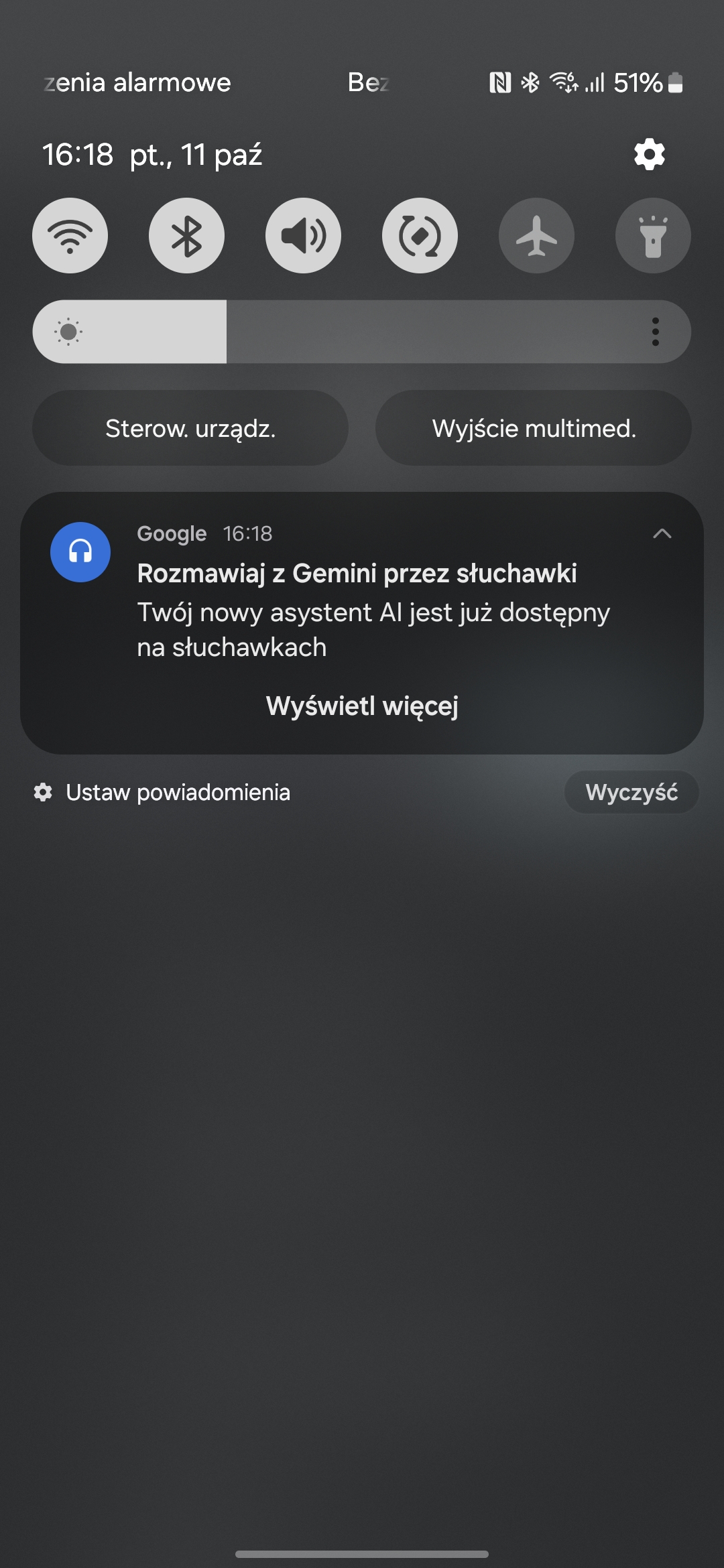Screen dimensions: 724x1568
Task: Enable airplane mode
Action: tap(536, 236)
